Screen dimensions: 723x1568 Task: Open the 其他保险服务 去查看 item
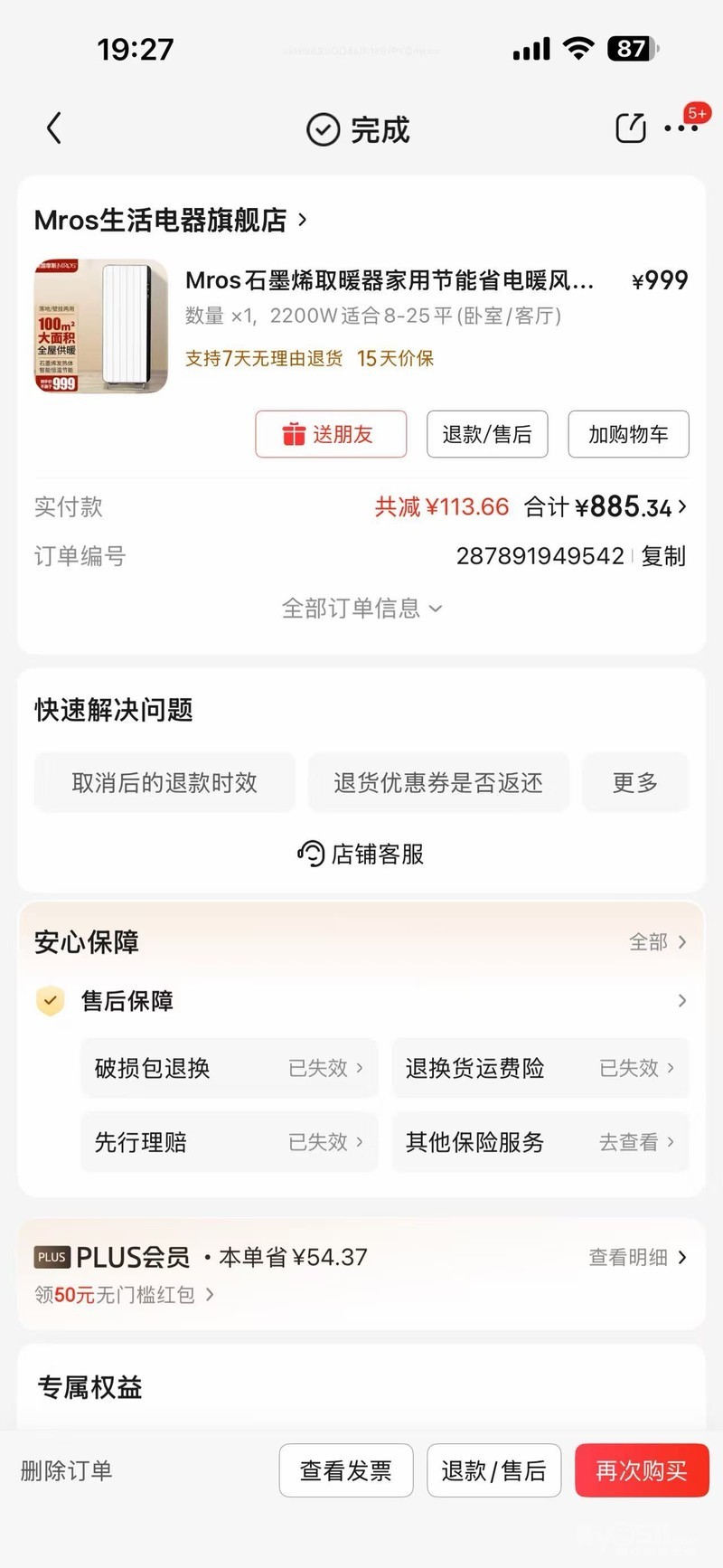[x=540, y=1142]
